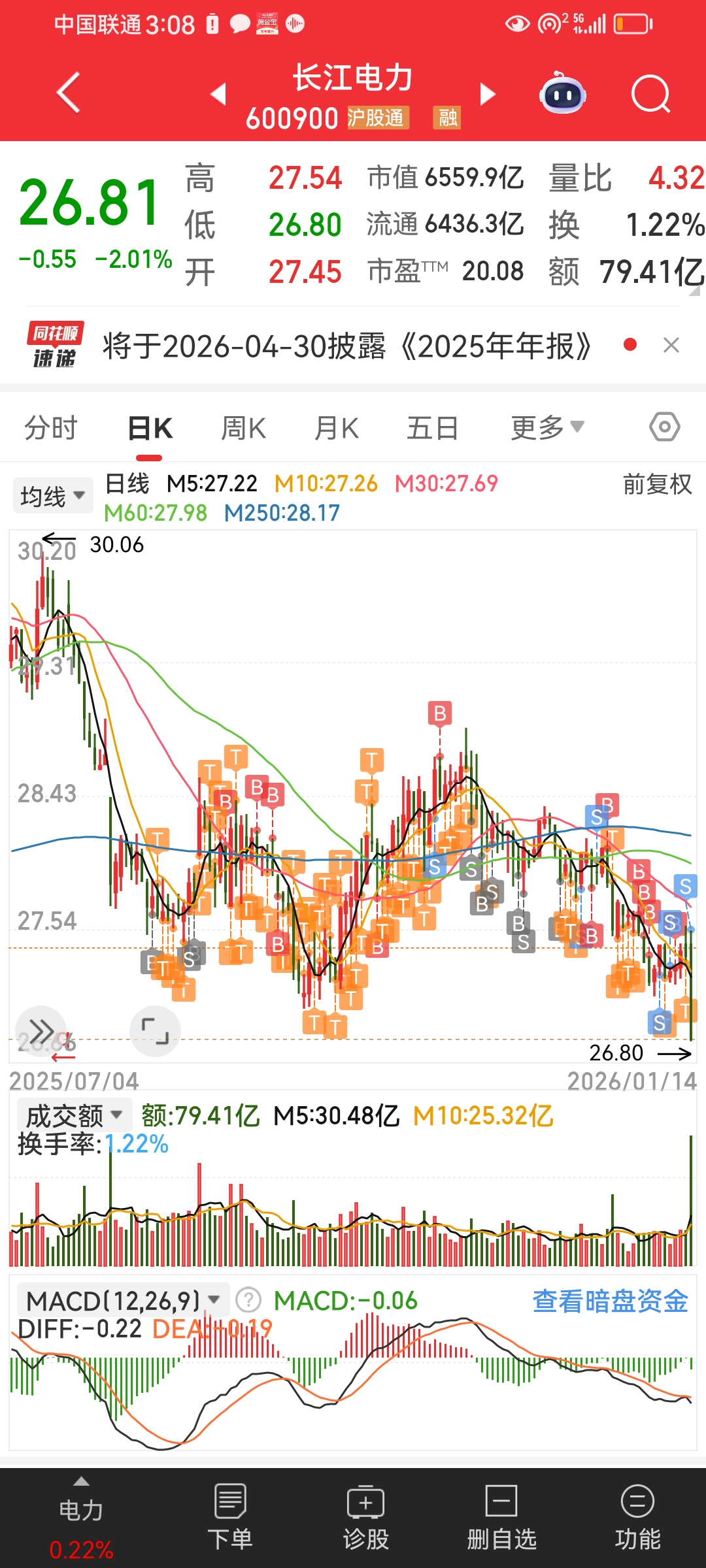706x1568 pixels.
Task: Expand the 更多 chart options
Action: (x=546, y=428)
